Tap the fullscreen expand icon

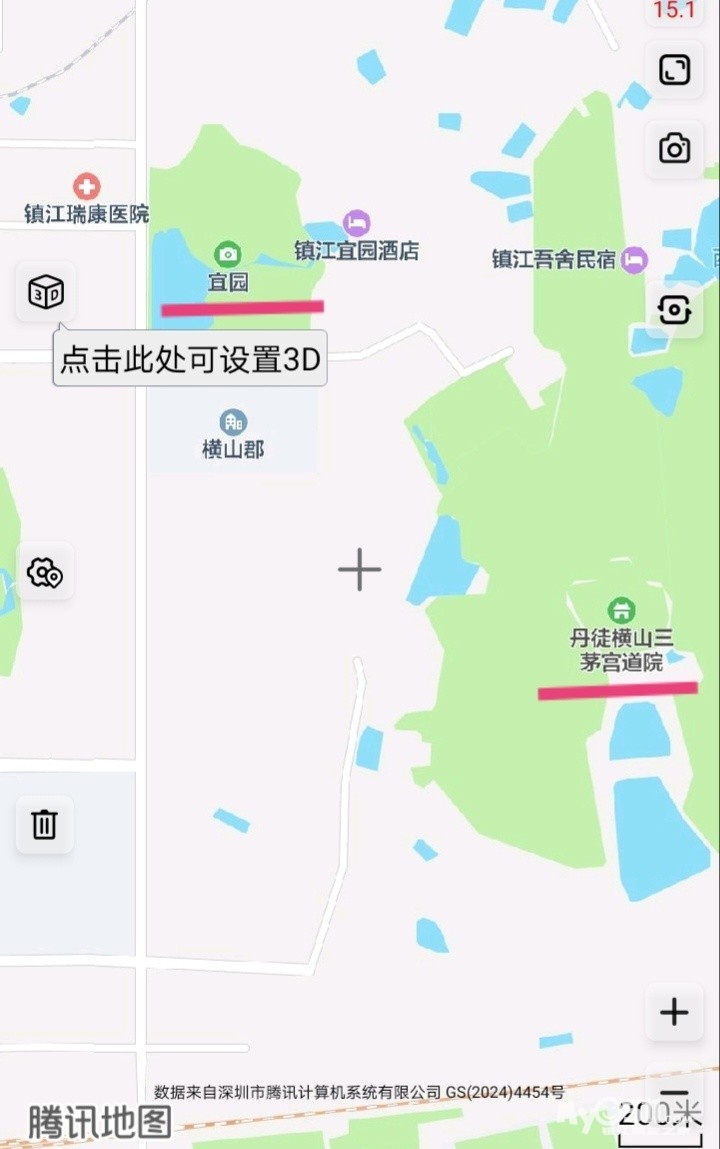(675, 70)
